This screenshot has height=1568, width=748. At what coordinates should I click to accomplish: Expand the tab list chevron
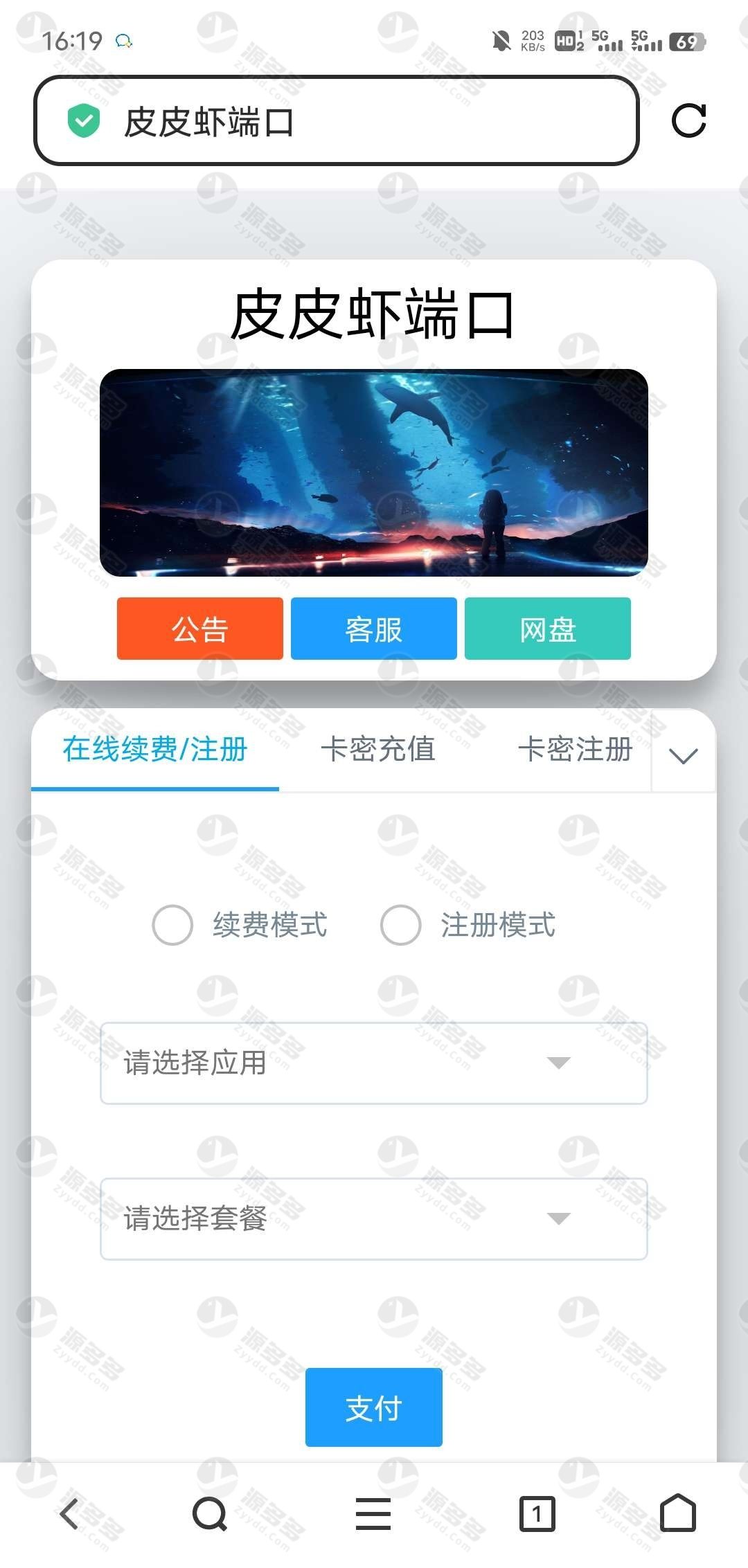point(684,754)
